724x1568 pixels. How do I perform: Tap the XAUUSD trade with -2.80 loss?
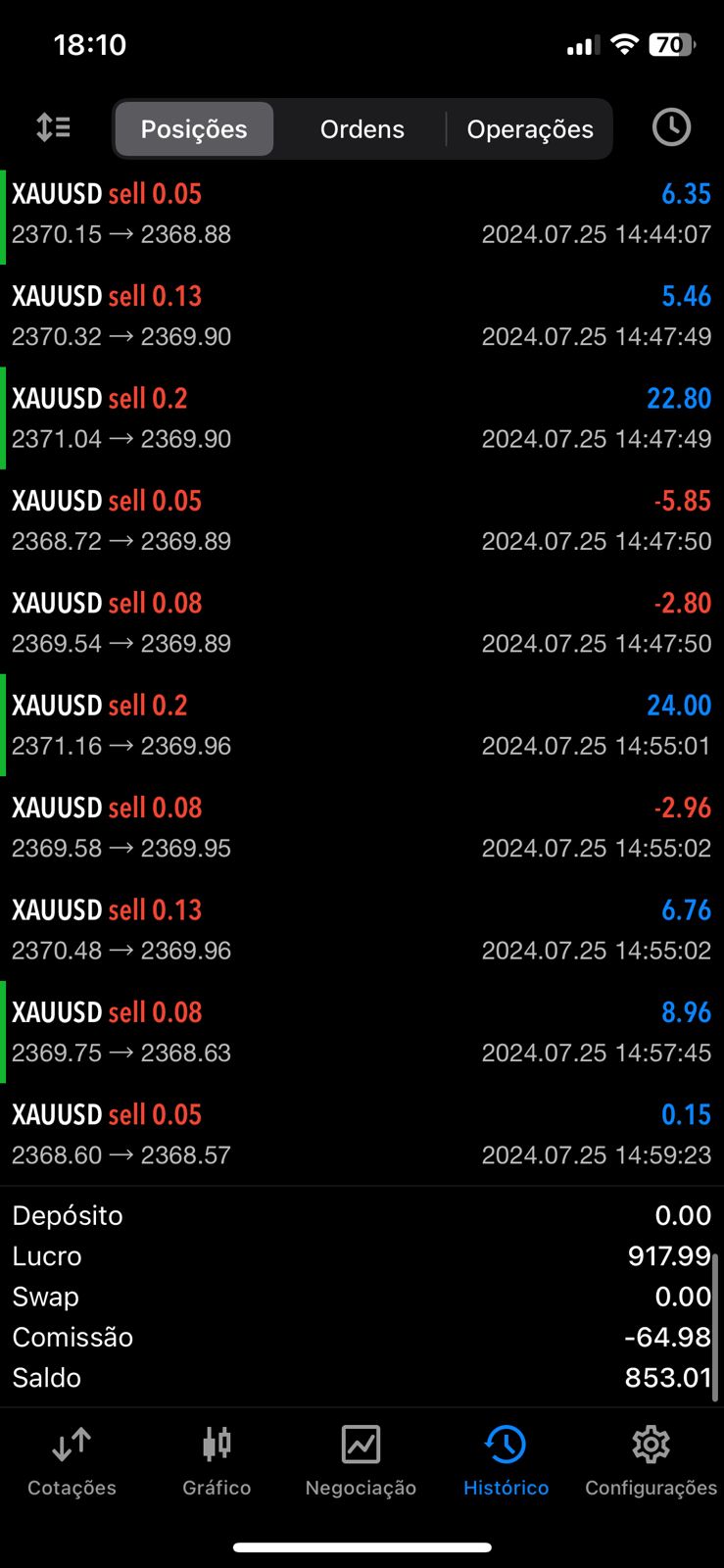click(362, 622)
